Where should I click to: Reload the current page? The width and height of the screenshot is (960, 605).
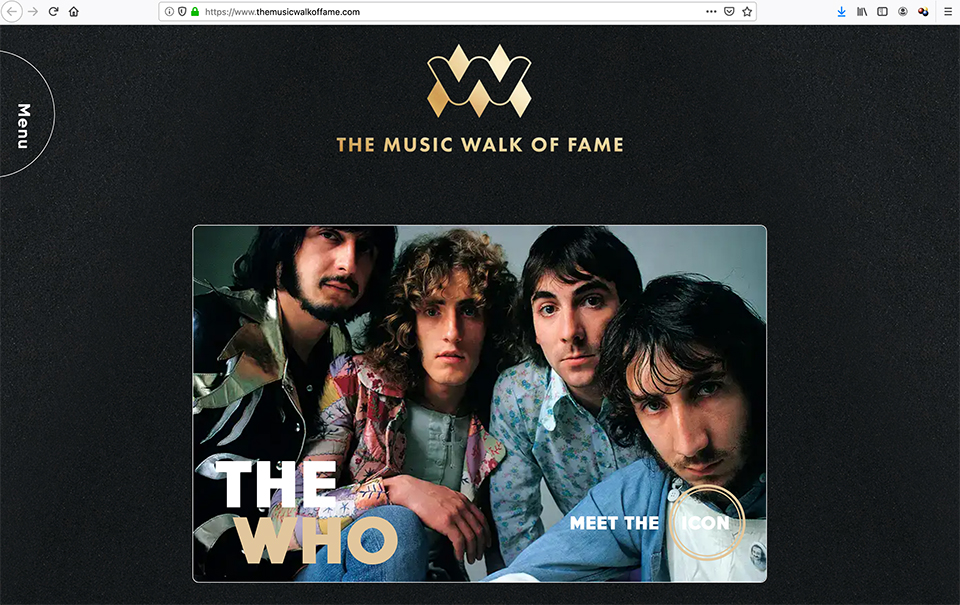53,12
